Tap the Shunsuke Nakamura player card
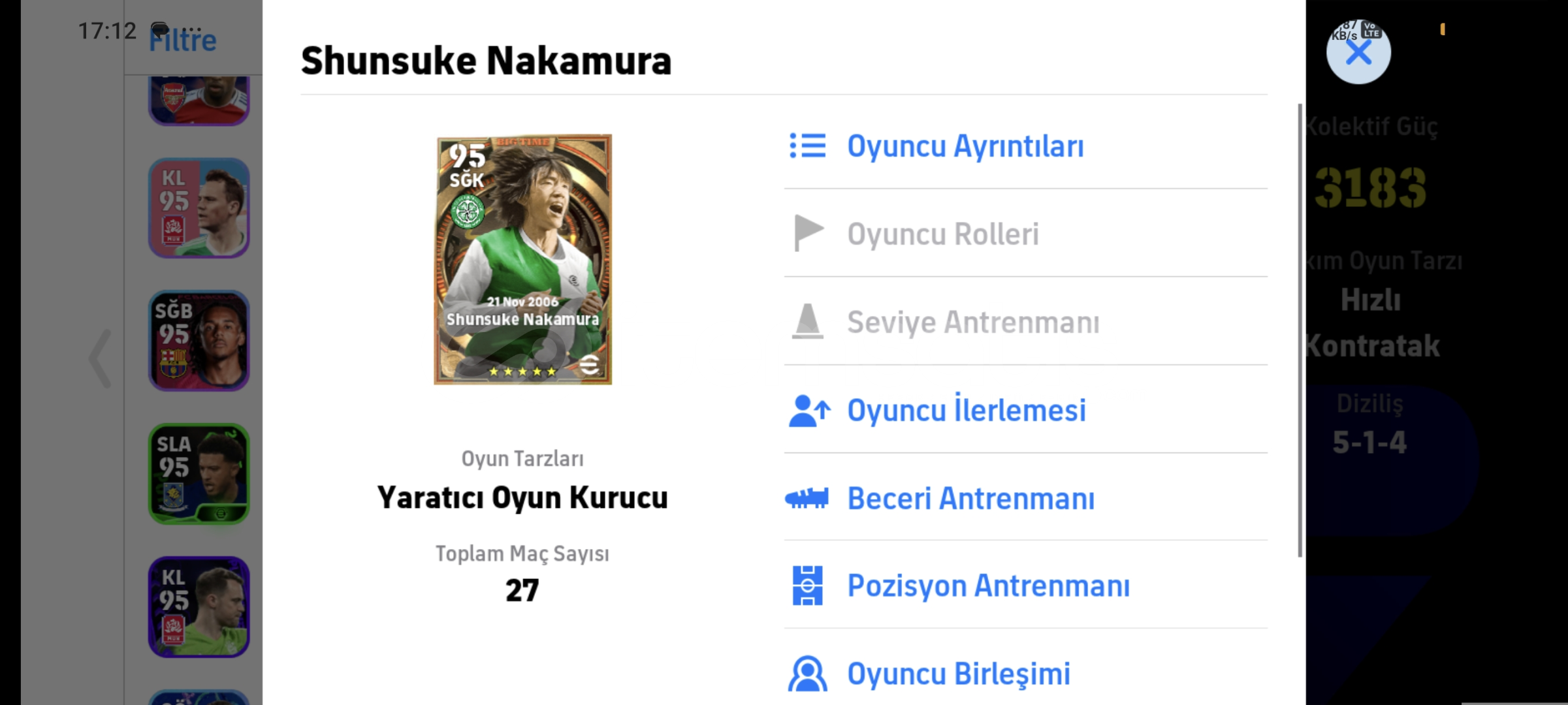Viewport: 1568px width, 705px height. (x=523, y=260)
